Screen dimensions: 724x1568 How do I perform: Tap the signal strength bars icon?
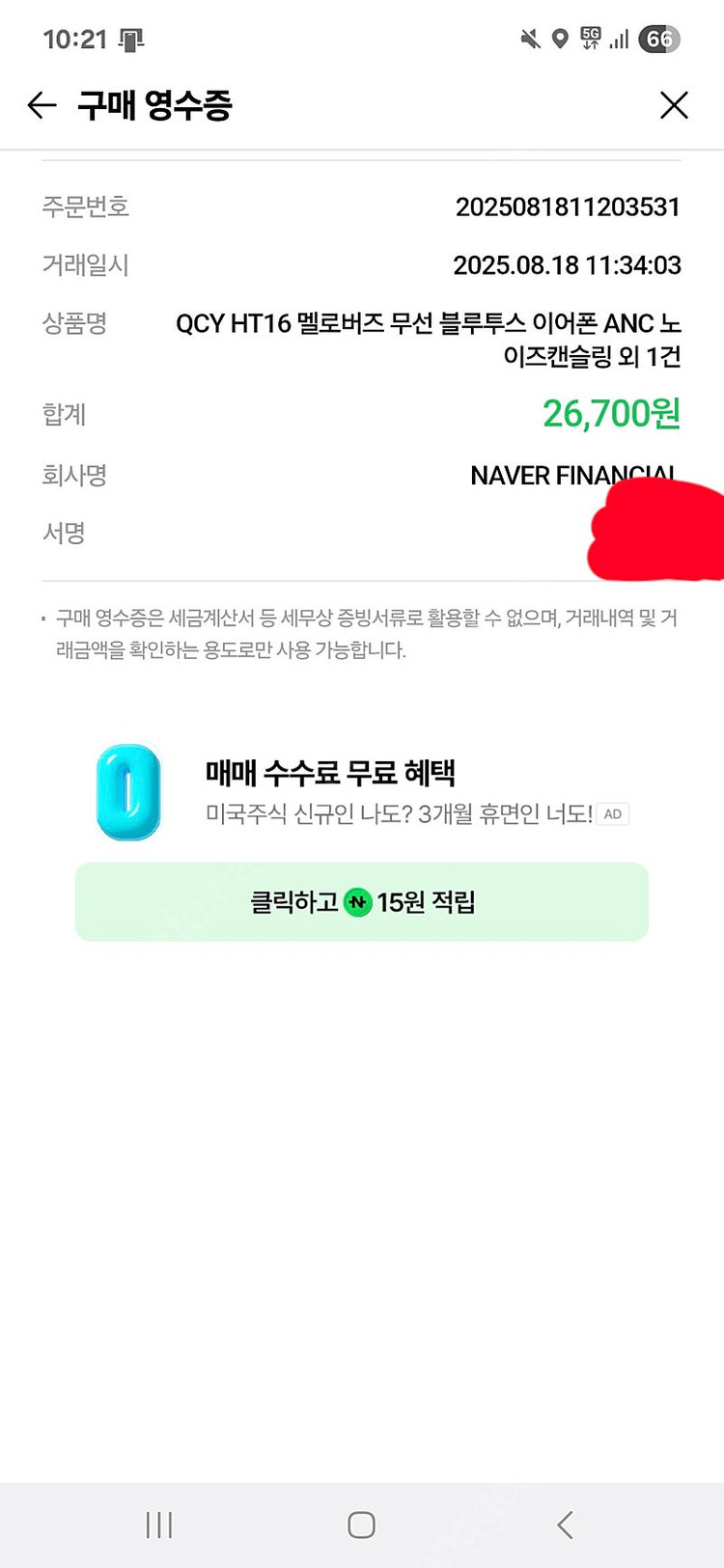(619, 39)
